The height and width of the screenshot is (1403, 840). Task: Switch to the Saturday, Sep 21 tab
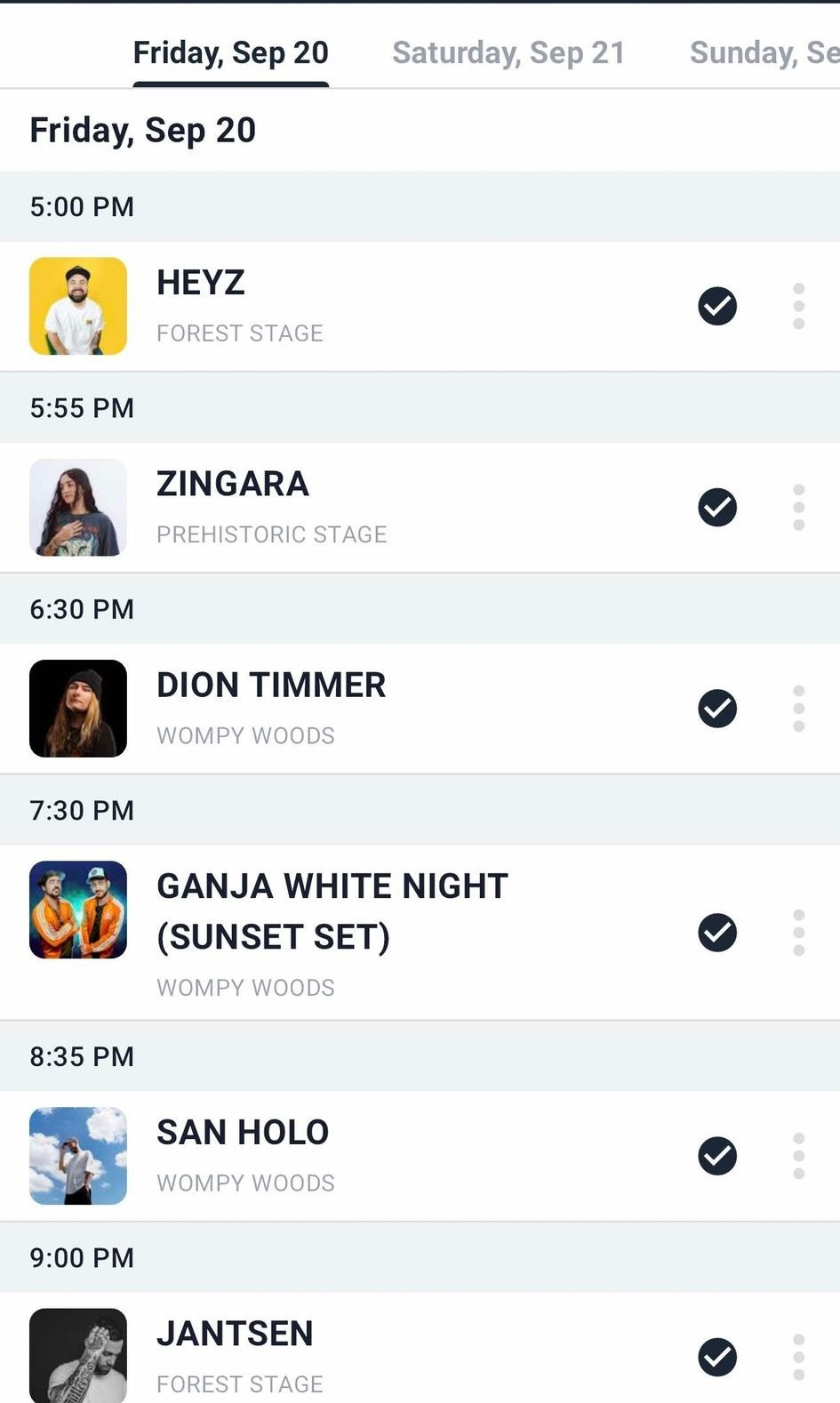click(508, 52)
